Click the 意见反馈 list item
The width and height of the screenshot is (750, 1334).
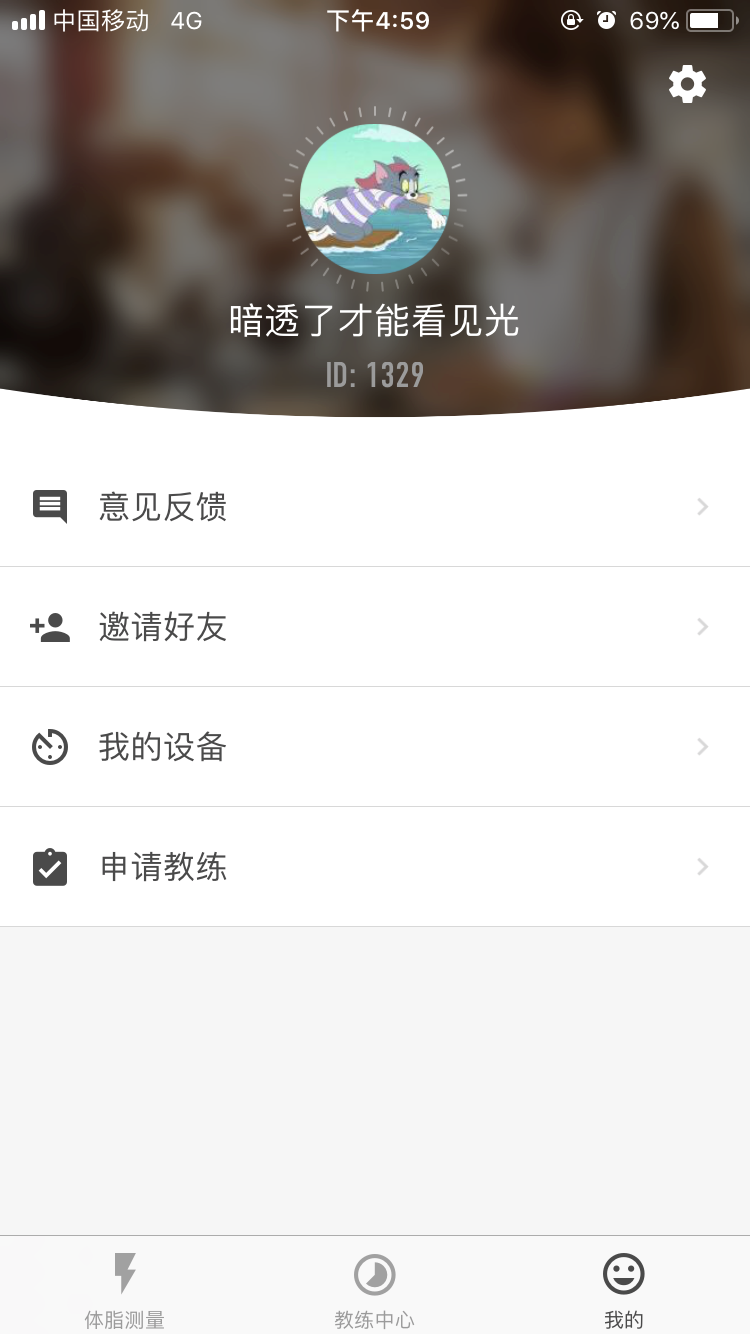pos(164,506)
